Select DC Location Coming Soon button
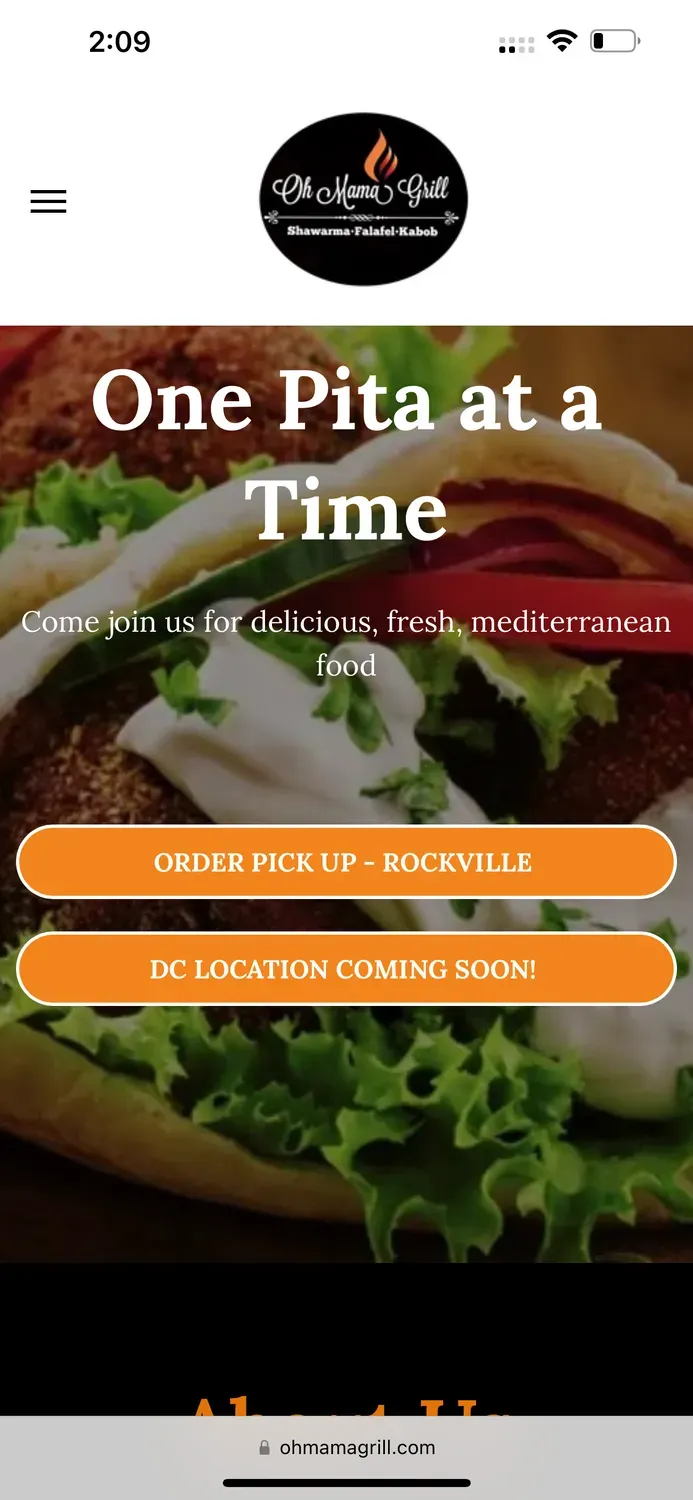 346,969
